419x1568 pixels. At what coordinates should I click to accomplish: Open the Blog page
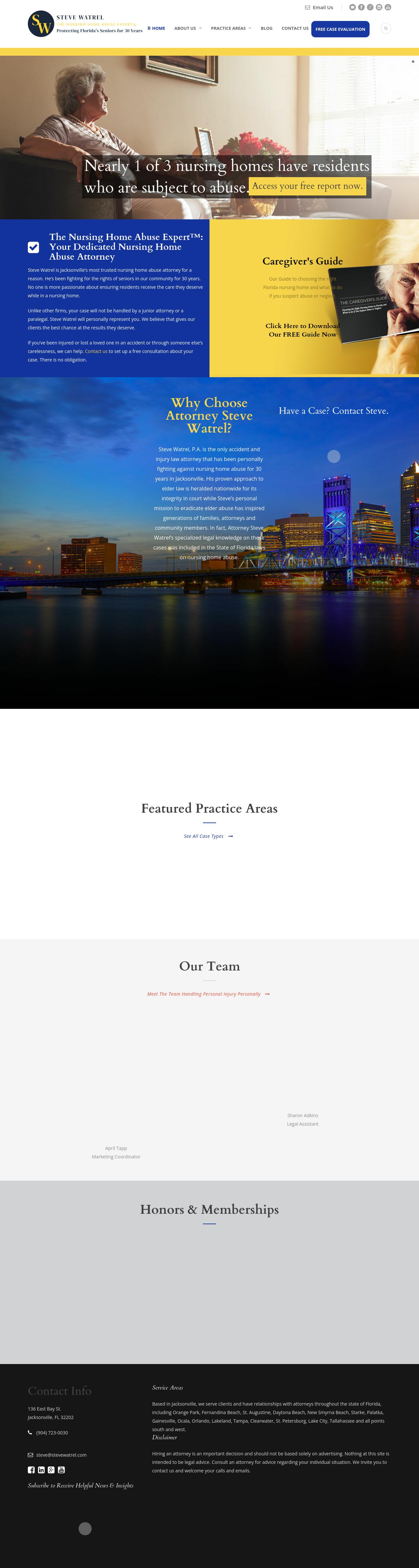266,28
